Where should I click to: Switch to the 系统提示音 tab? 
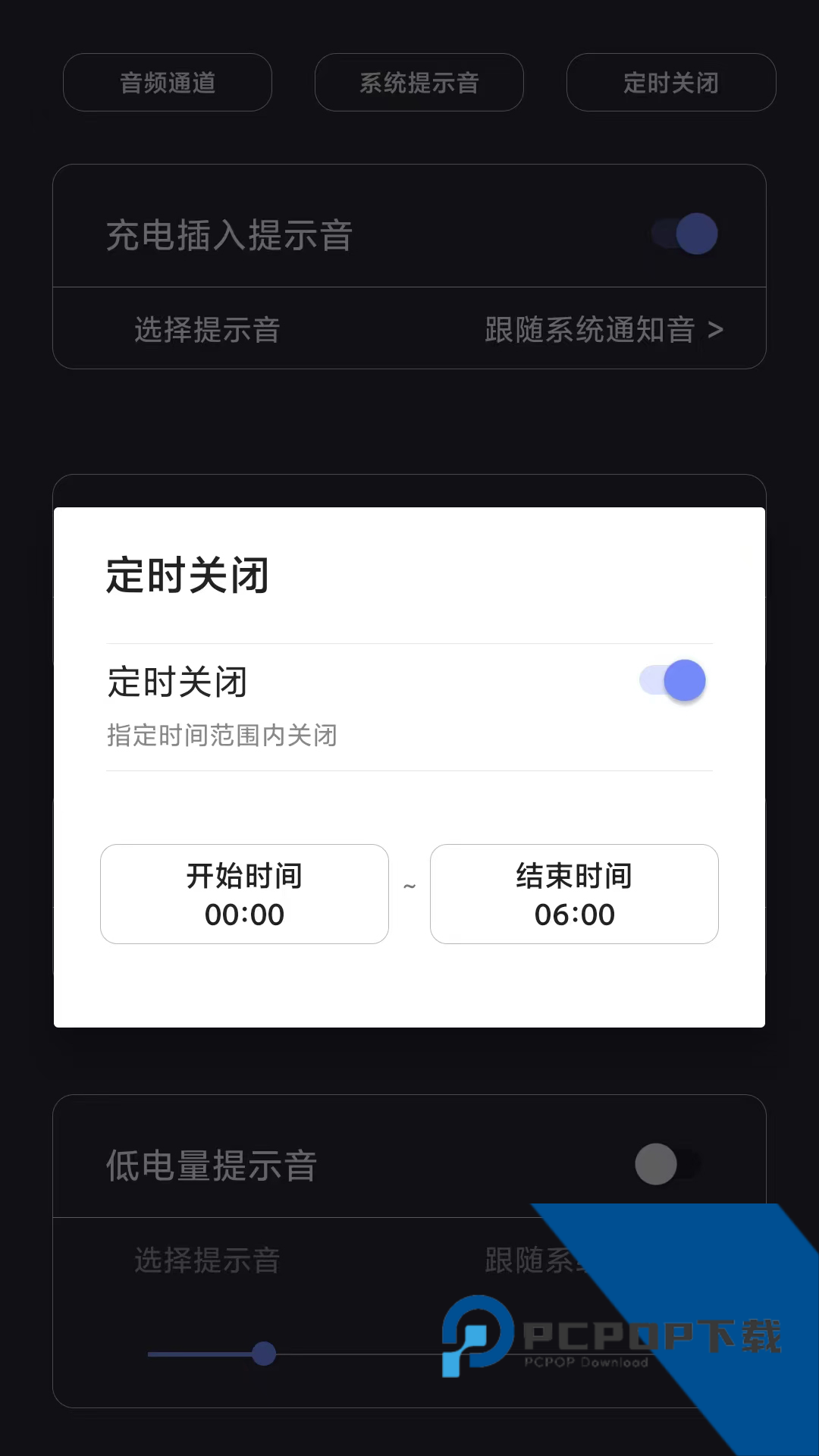click(419, 83)
